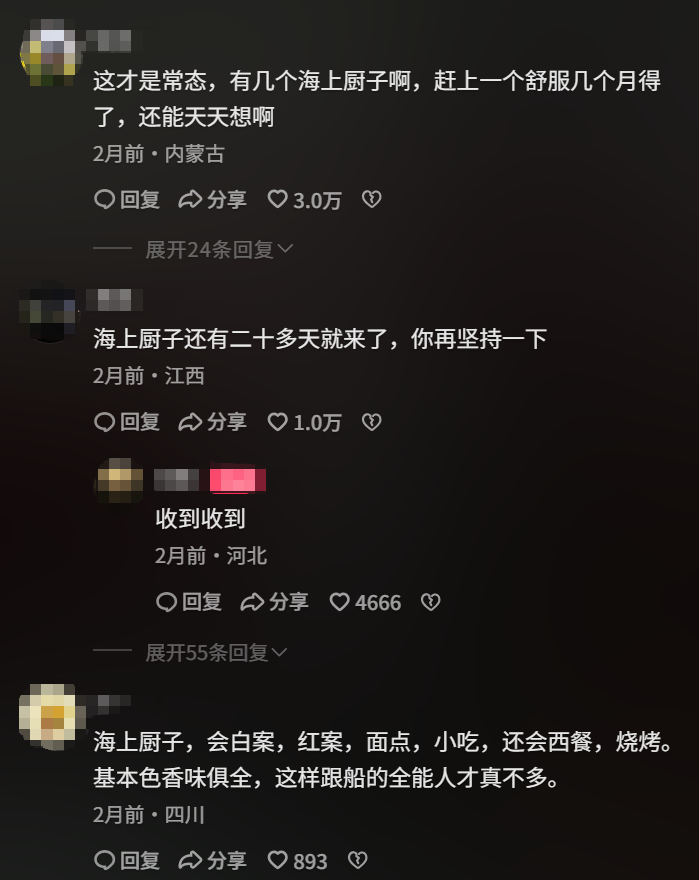Dislike the 收到收到 reply
This screenshot has height=880, width=699.
[430, 602]
